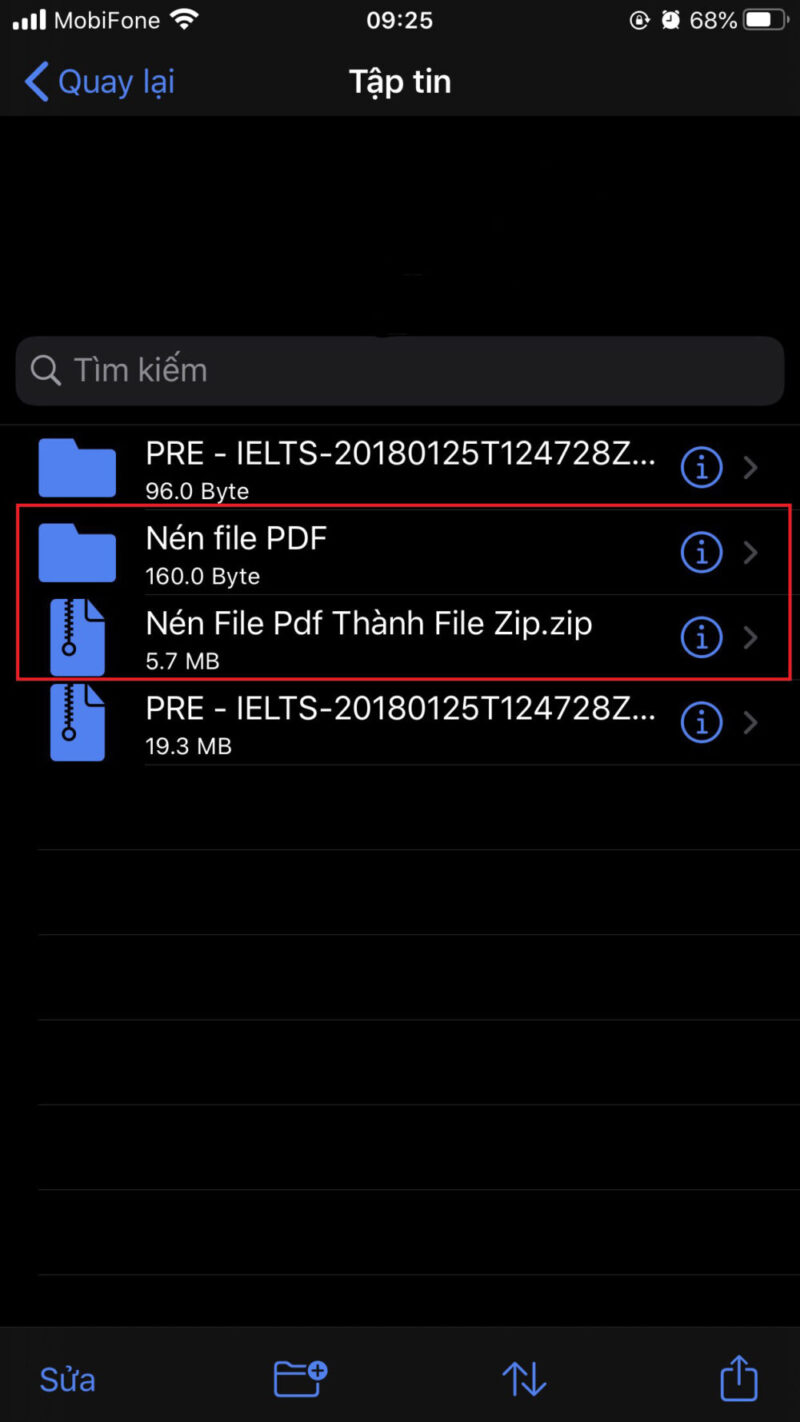The image size is (800, 1422).
Task: Tap the info circle on PRE - IELTS archive row
Action: click(701, 722)
